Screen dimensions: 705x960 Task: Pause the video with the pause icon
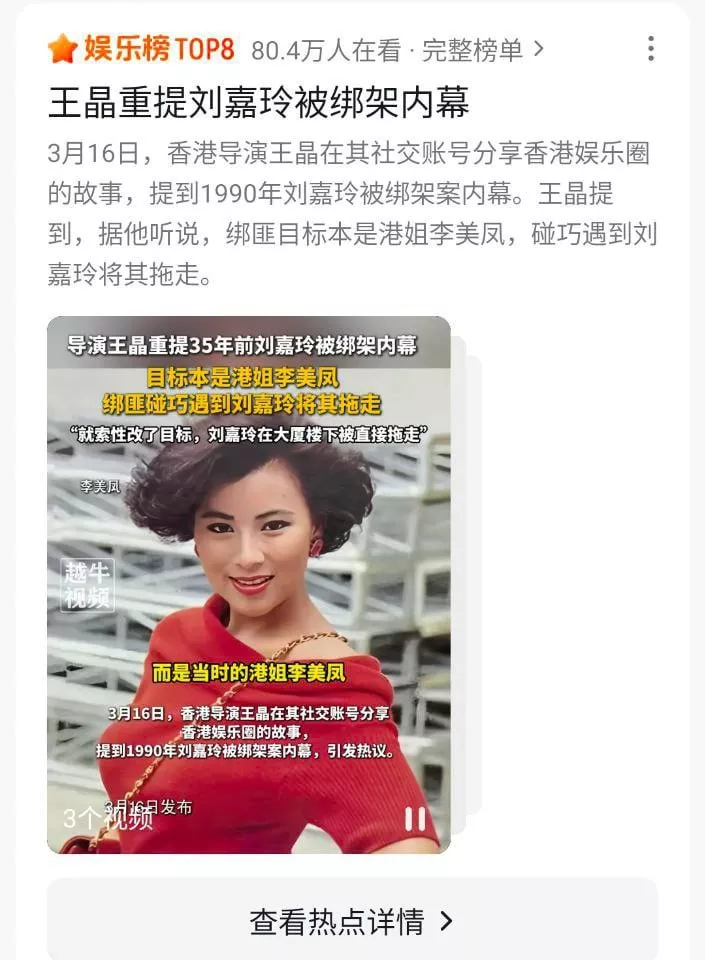click(414, 818)
